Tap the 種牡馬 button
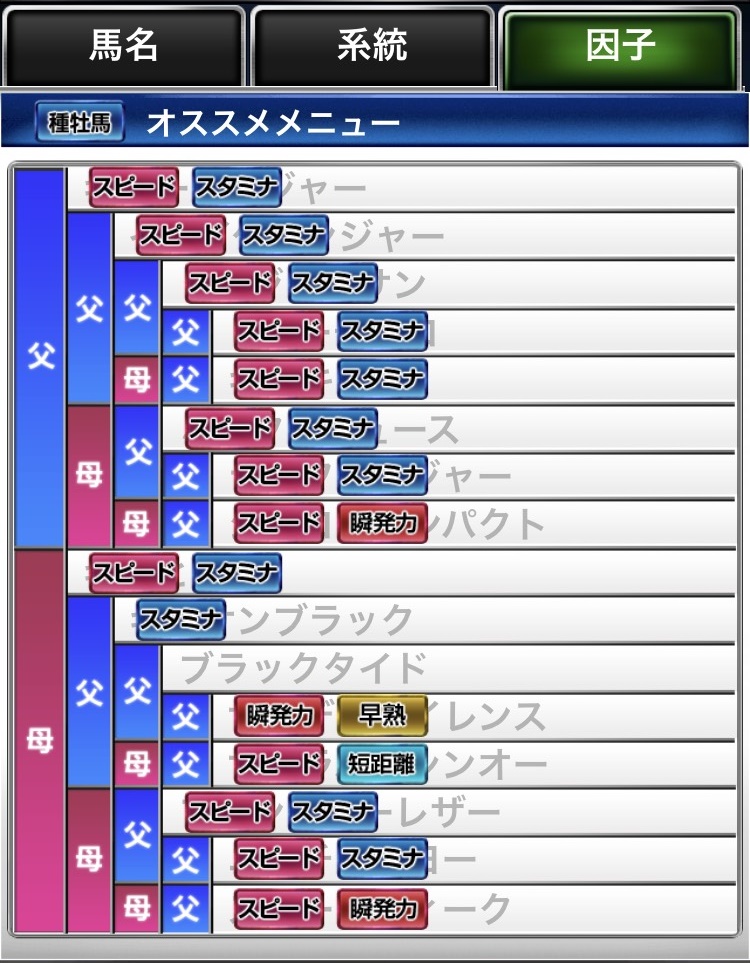The width and height of the screenshot is (750, 963). [80, 122]
